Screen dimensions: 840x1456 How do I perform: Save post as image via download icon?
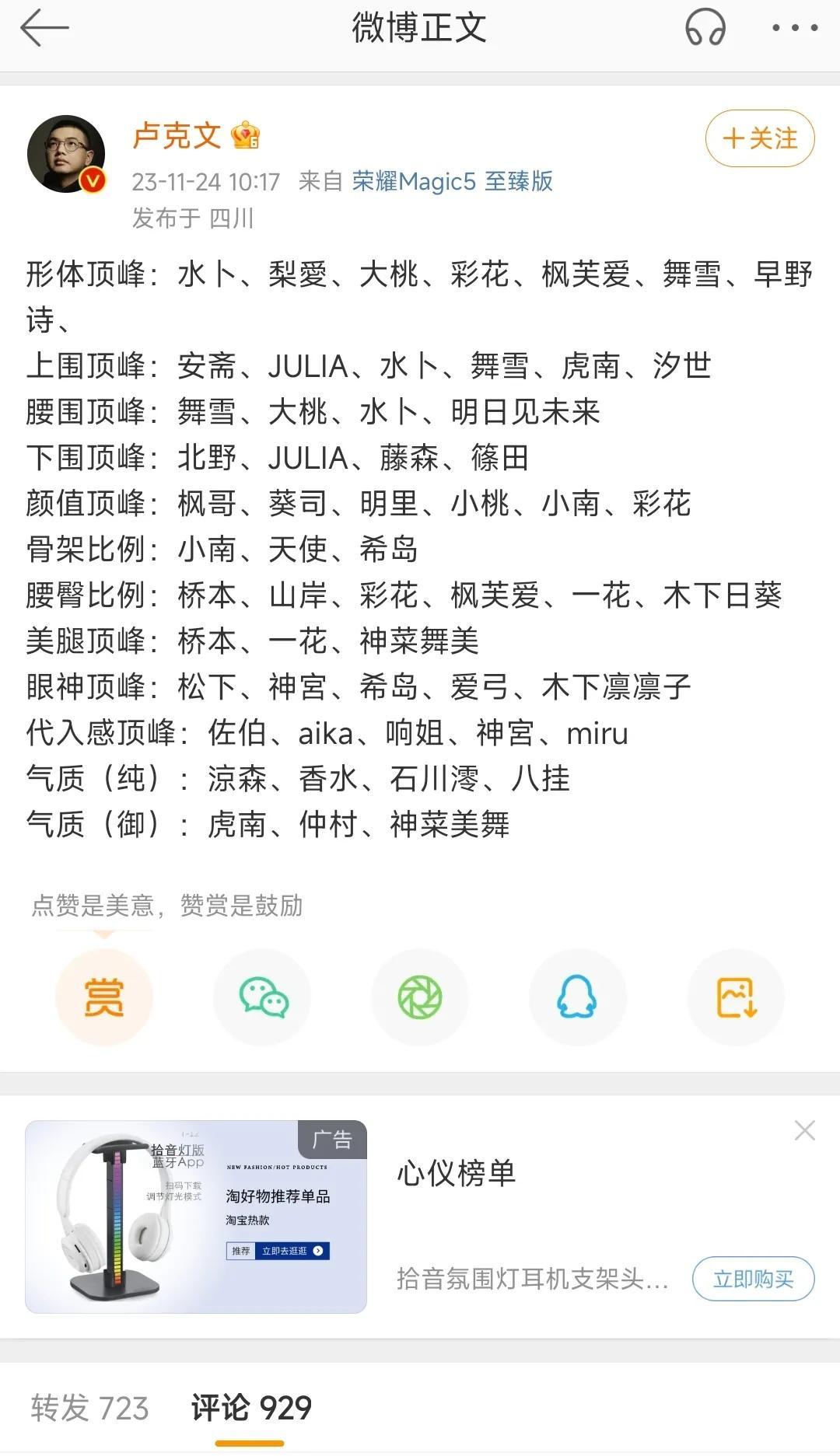tap(735, 997)
